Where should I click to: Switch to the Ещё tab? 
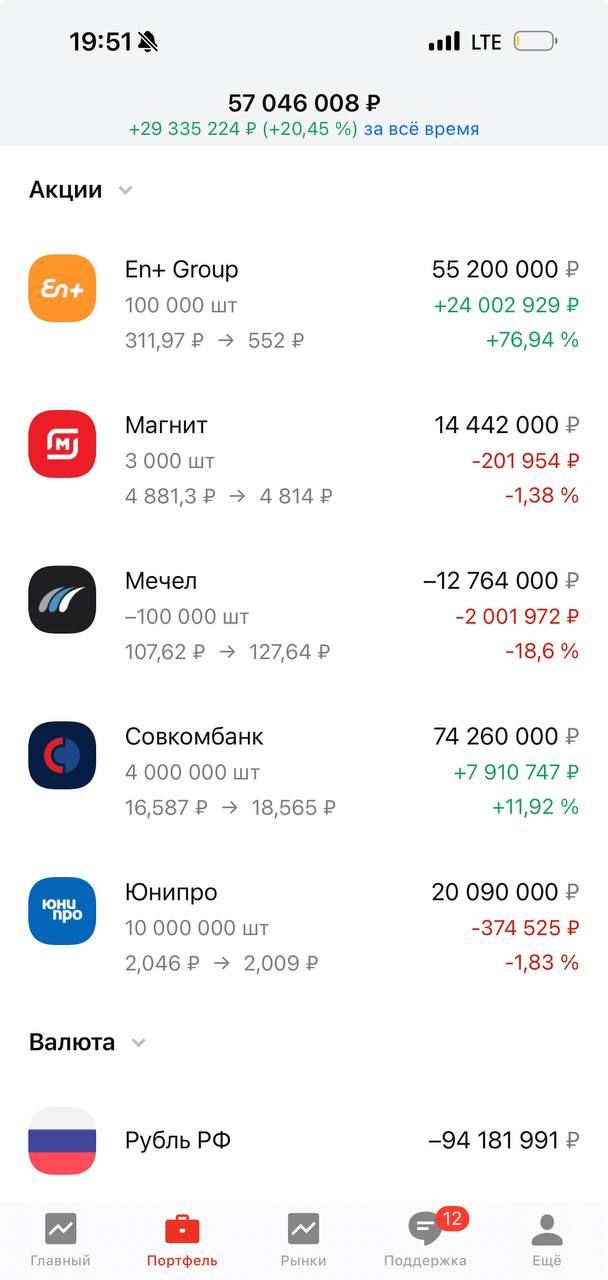pos(546,1239)
